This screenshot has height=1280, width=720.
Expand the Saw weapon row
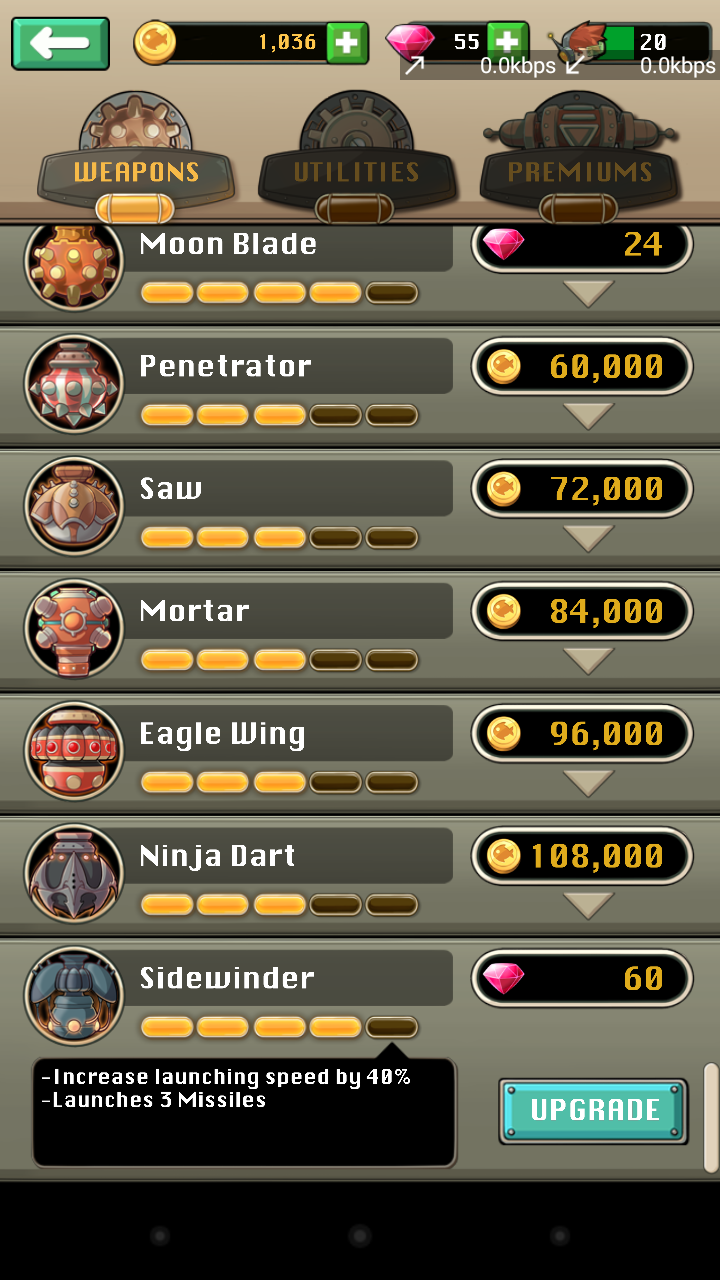click(587, 538)
